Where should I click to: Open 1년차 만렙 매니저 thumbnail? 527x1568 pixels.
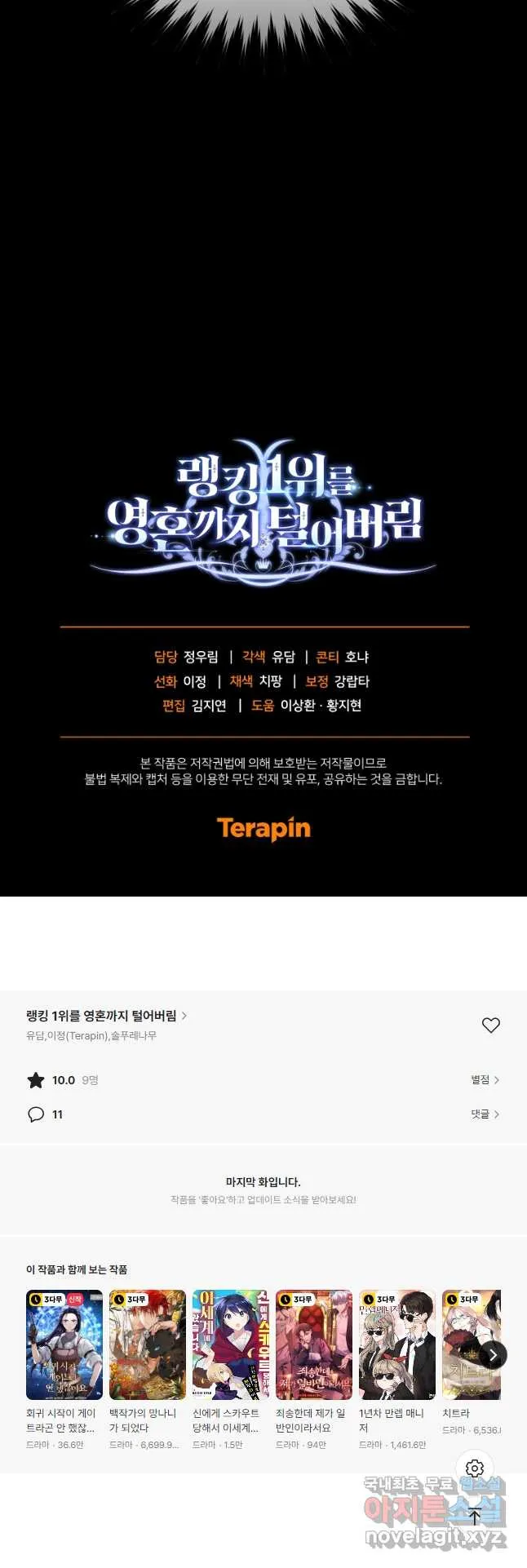click(x=397, y=1344)
